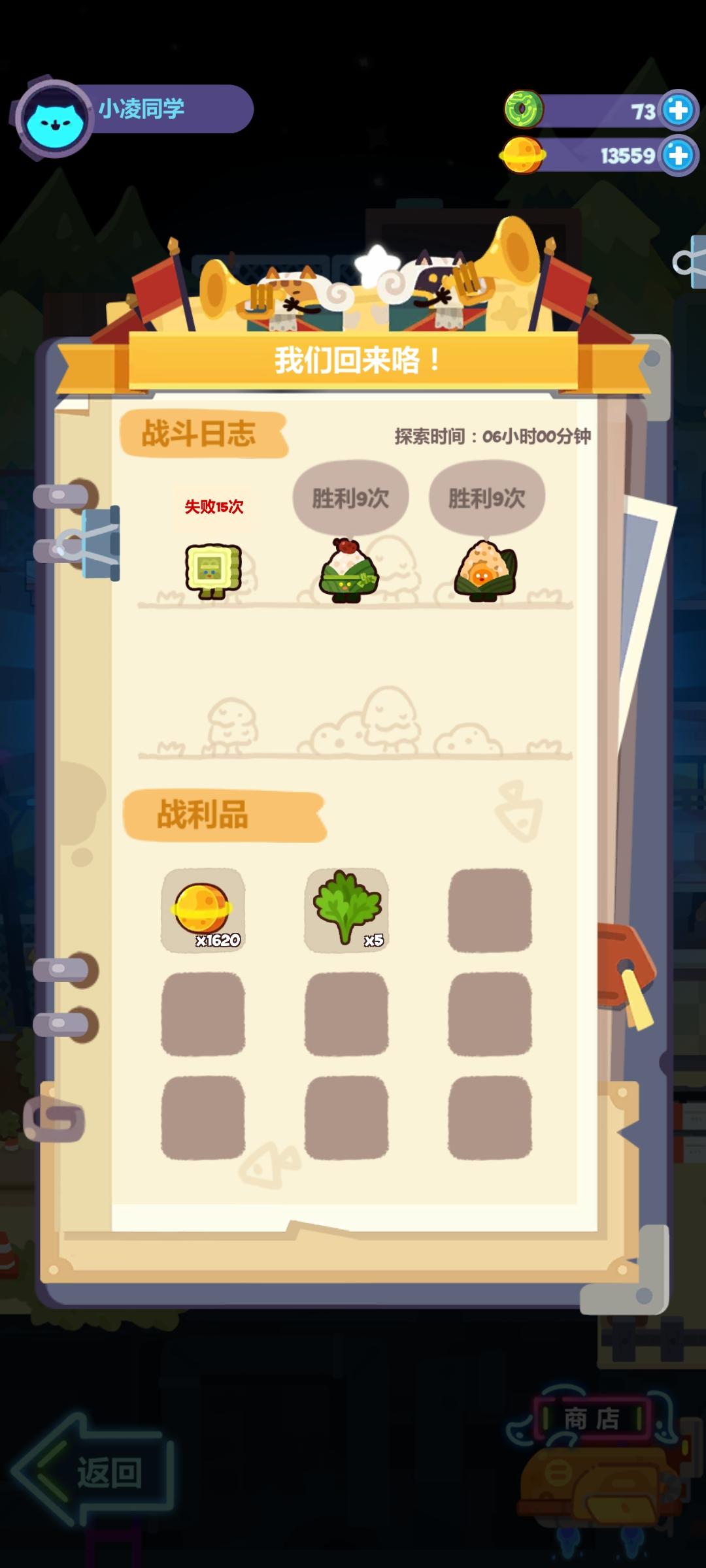
Task: Tap the gold coin loot reward x1620
Action: 204,907
